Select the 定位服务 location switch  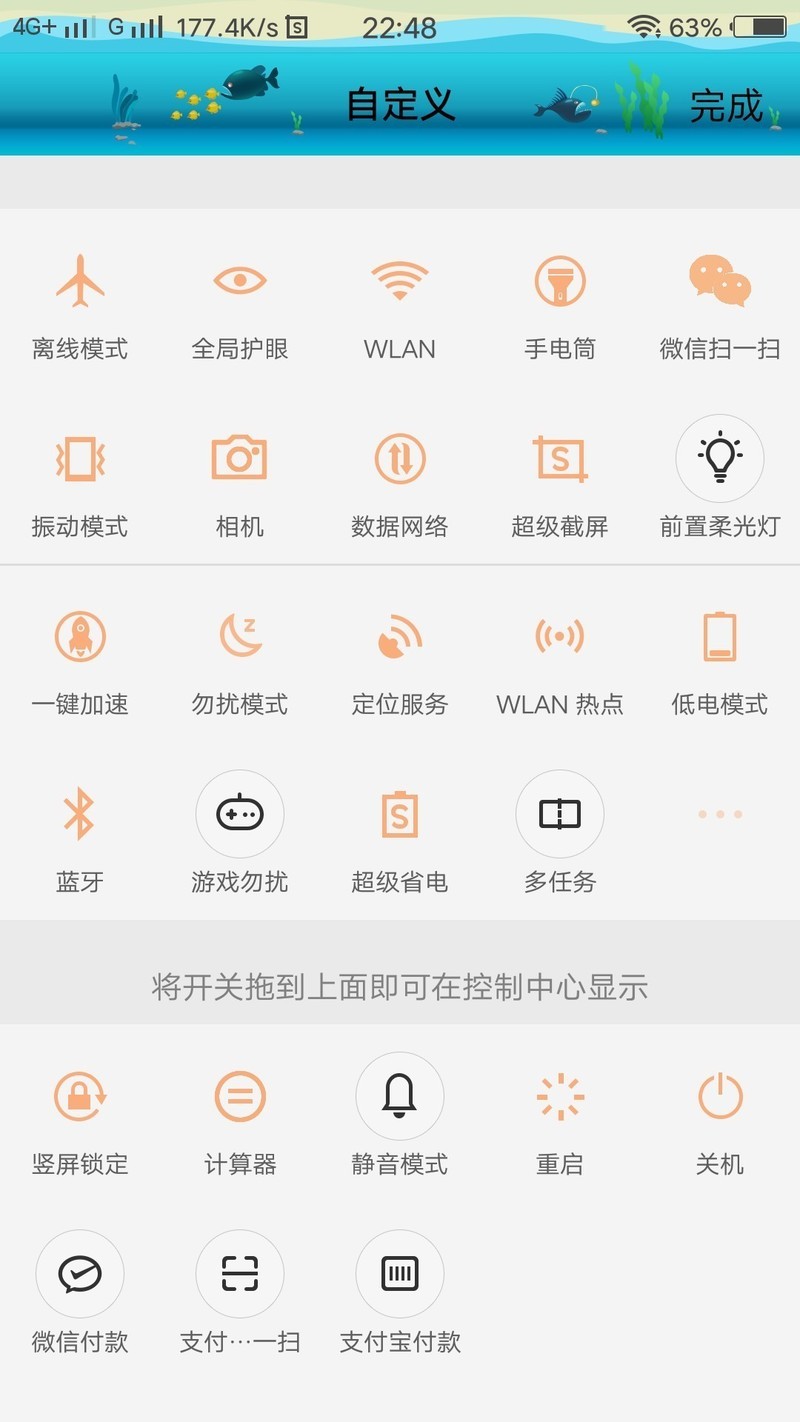(x=400, y=637)
